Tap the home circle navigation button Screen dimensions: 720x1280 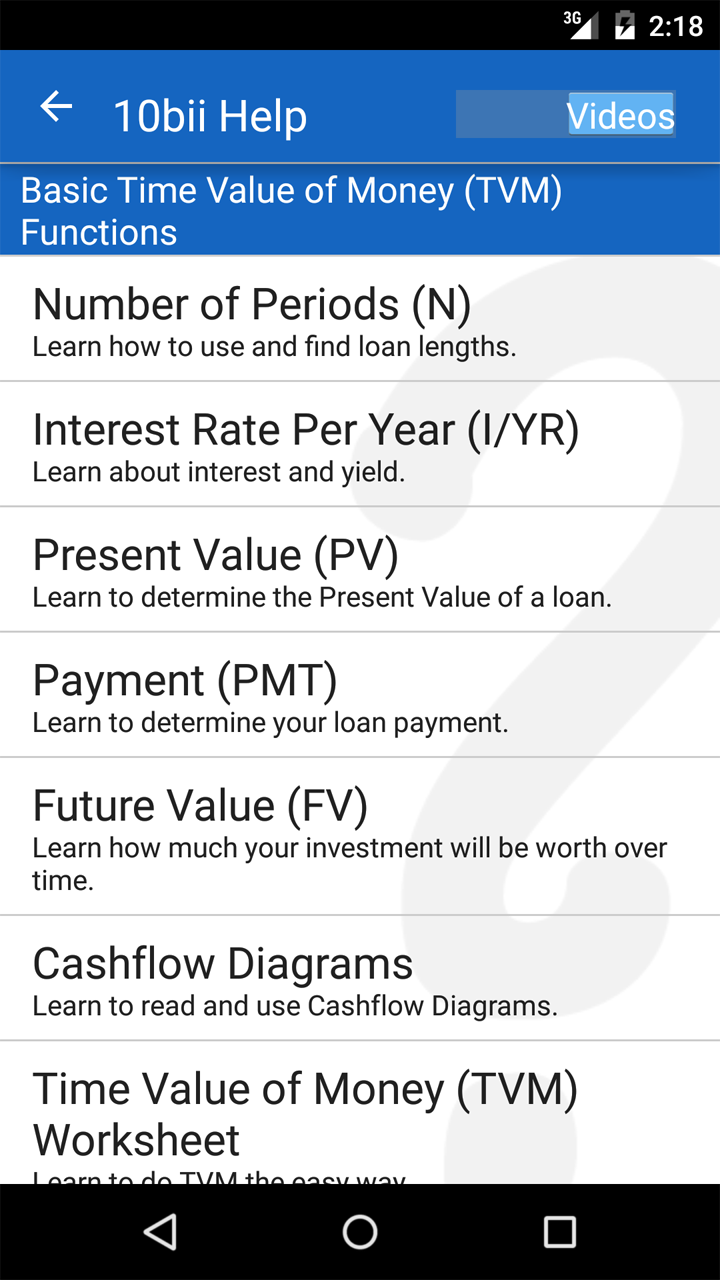point(360,1232)
